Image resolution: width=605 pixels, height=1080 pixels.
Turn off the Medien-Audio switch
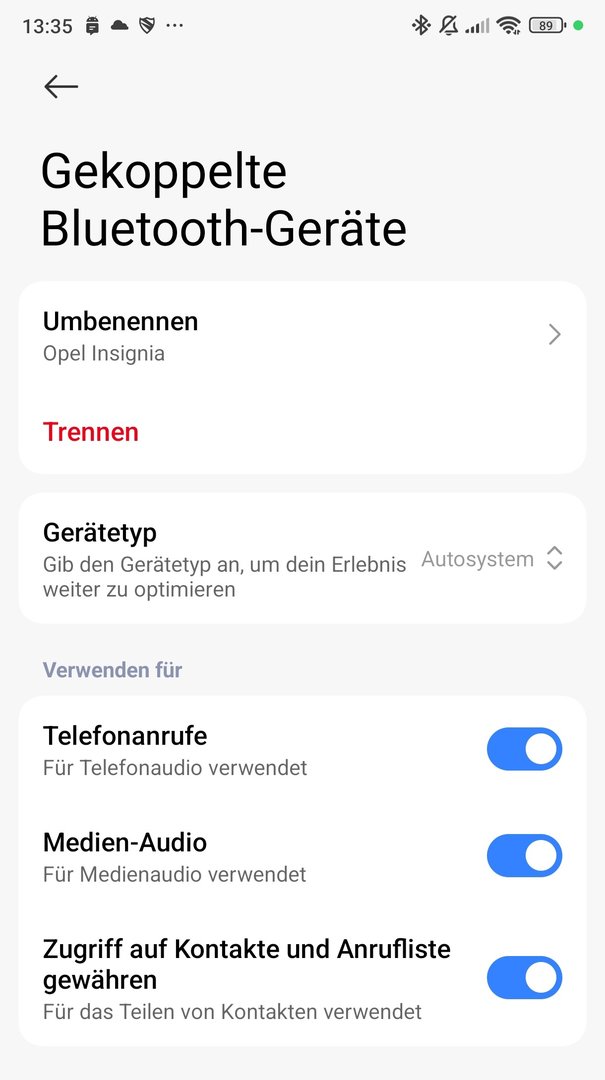[524, 856]
